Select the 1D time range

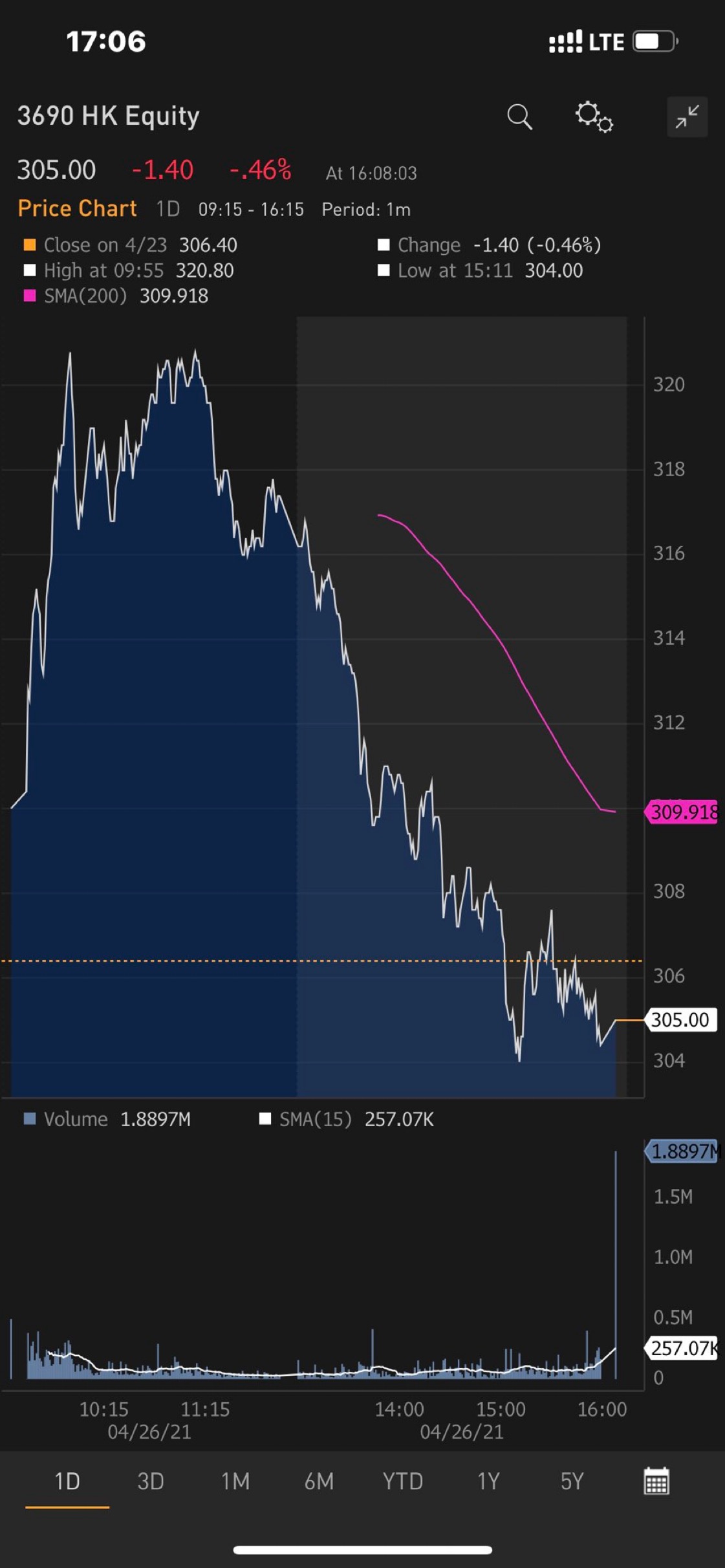tap(67, 1481)
